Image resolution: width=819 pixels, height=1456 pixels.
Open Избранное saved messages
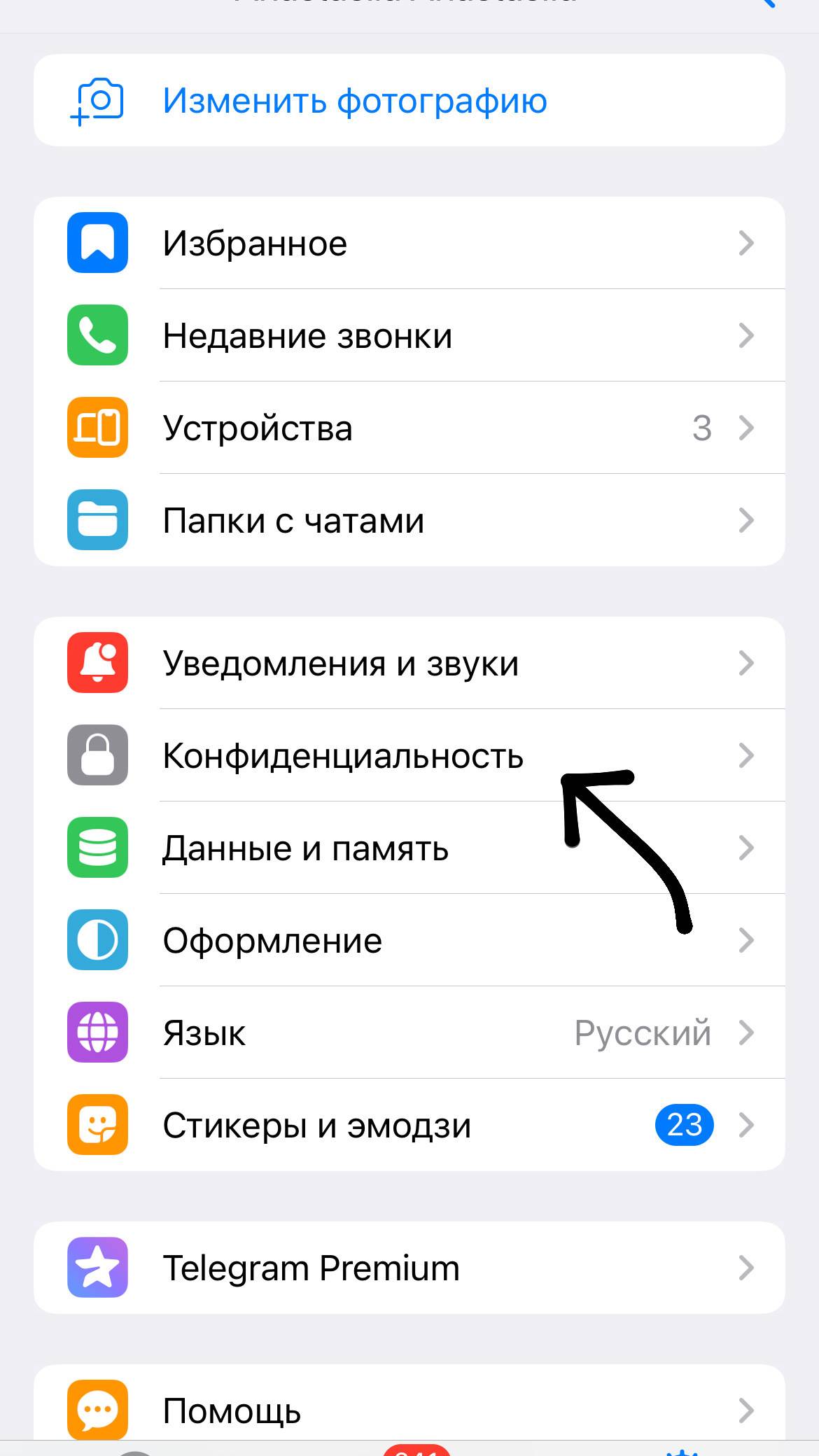click(x=409, y=243)
